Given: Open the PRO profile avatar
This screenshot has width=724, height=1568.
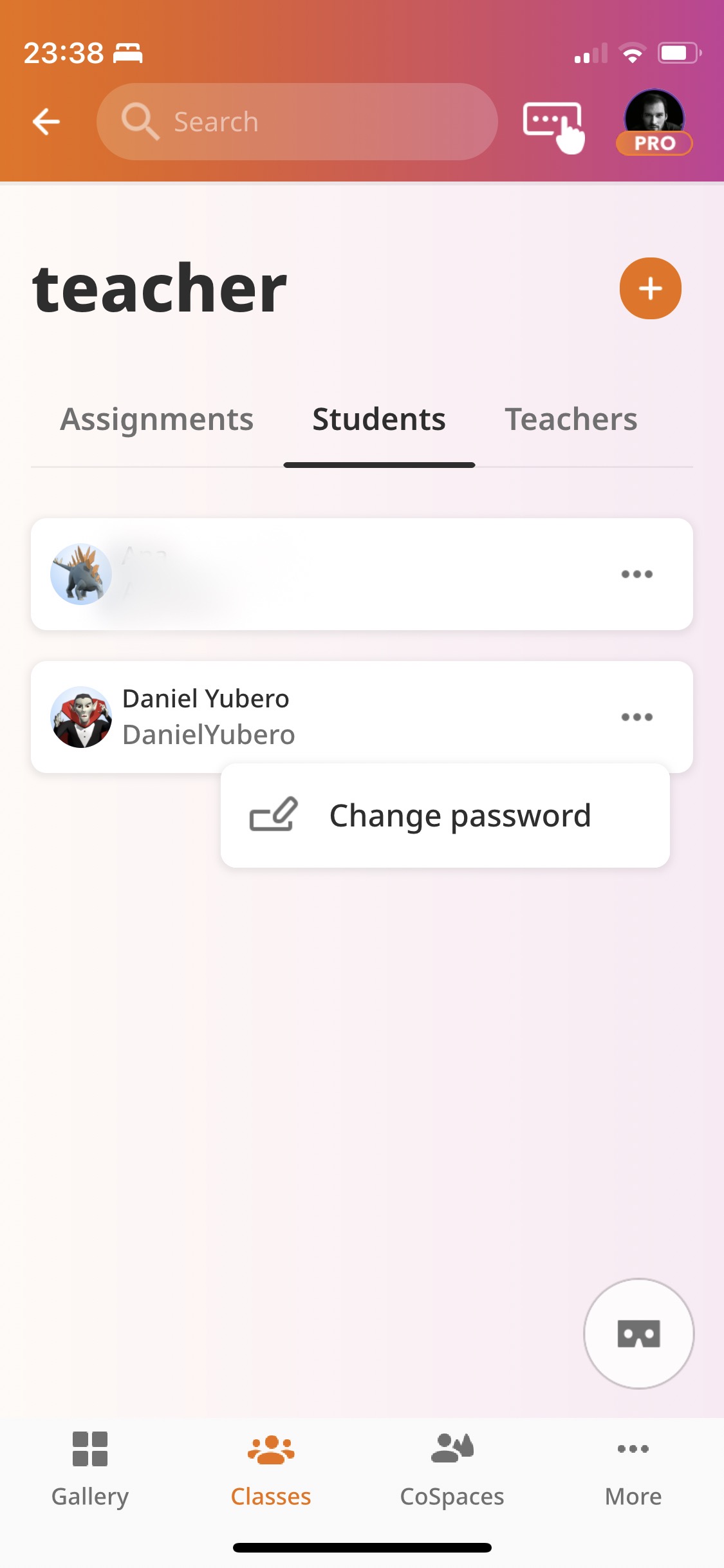Looking at the screenshot, I should click(x=654, y=122).
